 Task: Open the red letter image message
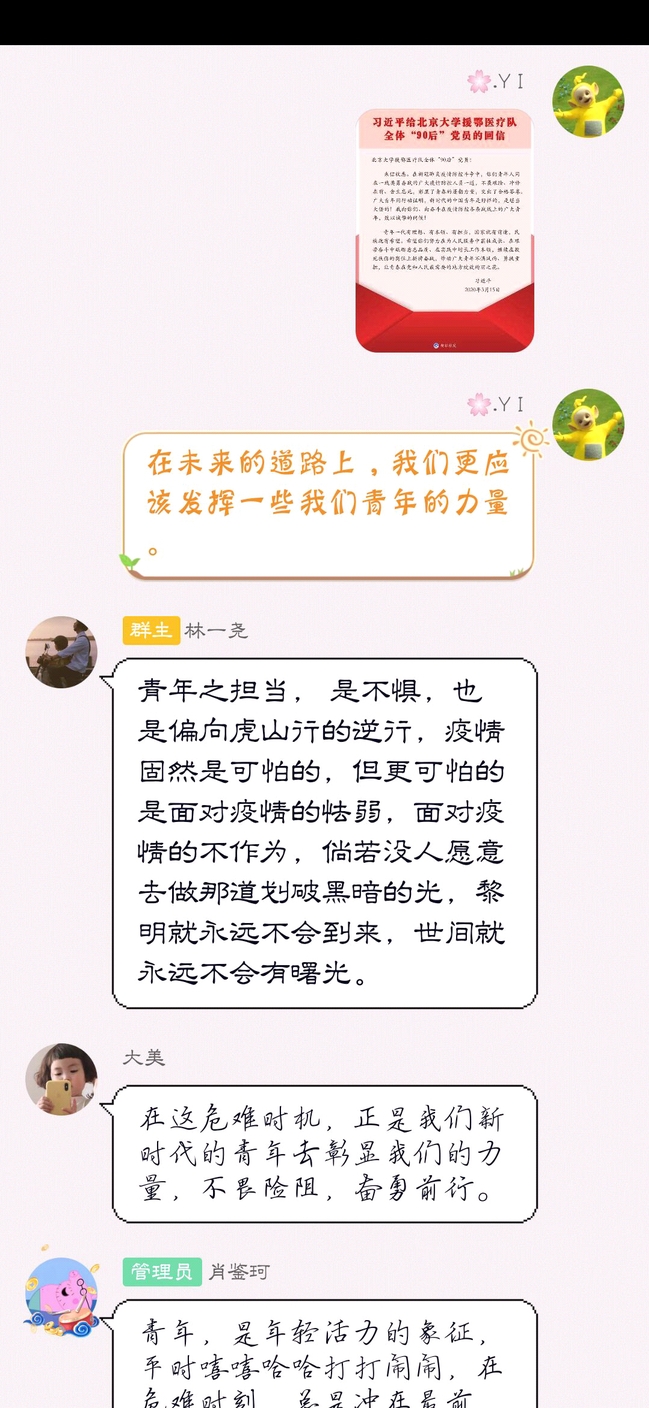(x=444, y=231)
